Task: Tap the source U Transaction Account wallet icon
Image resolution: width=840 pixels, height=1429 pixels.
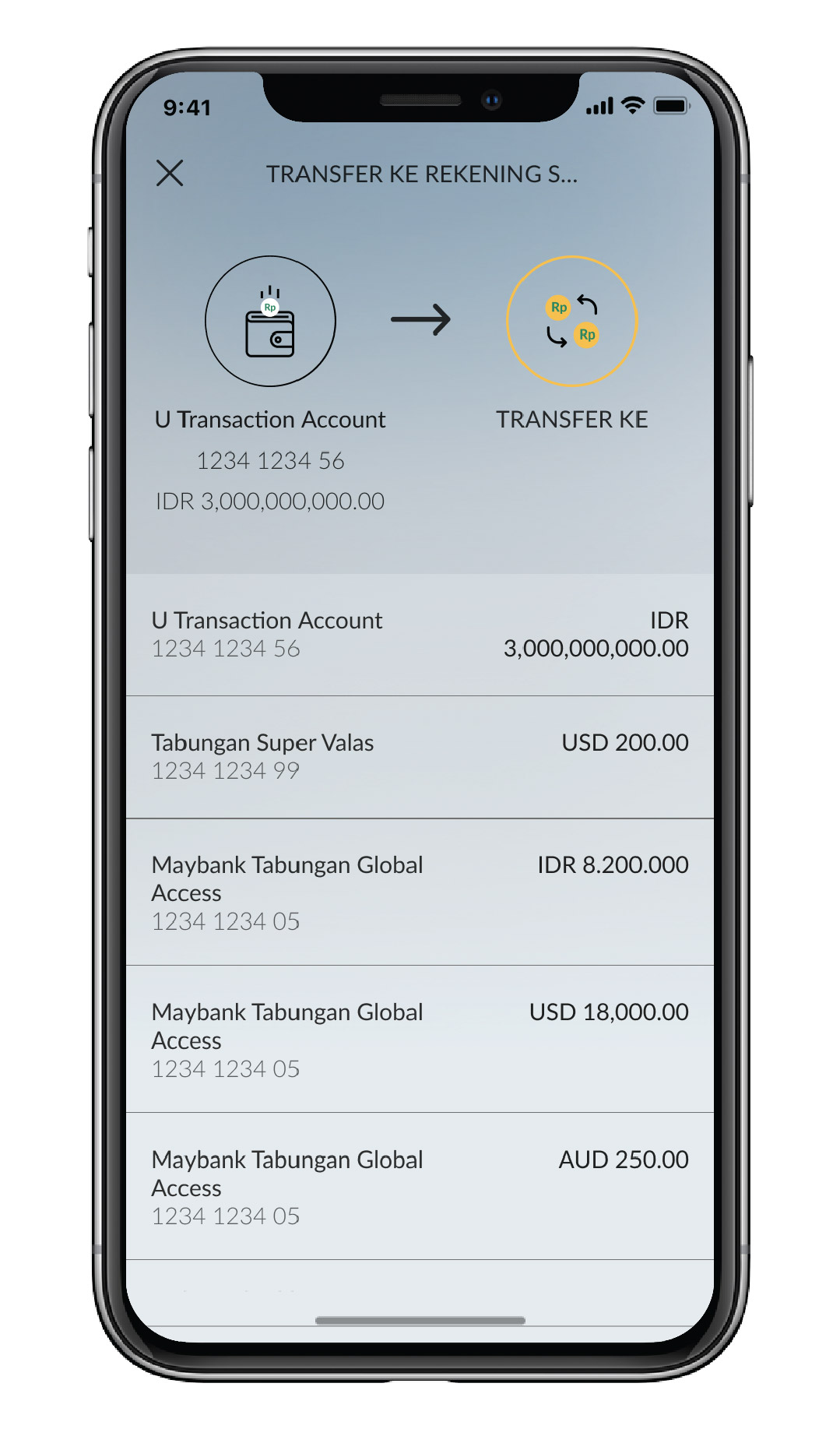Action: coord(270,321)
